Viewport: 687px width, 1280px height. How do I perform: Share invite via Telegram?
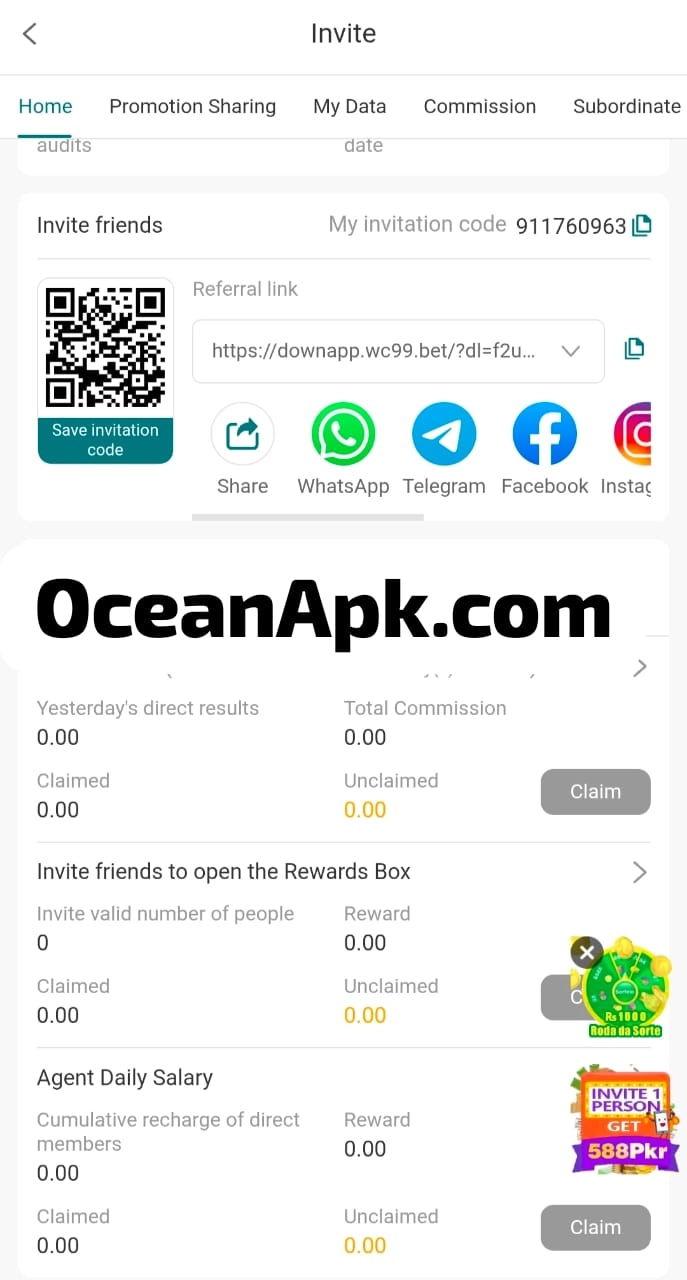[x=444, y=435]
